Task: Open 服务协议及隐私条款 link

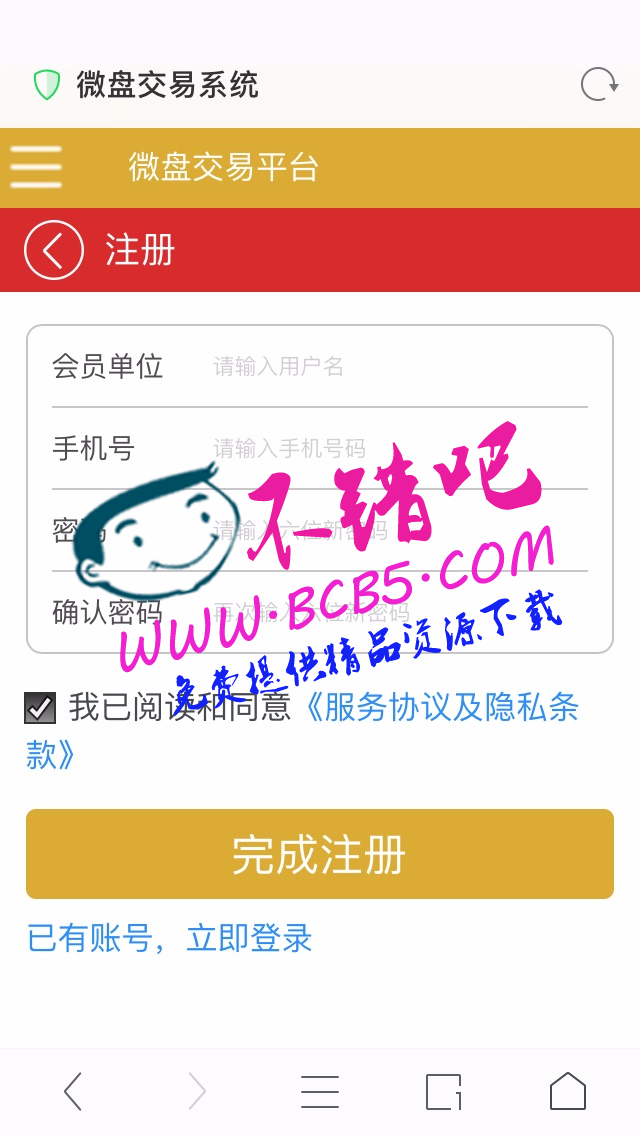Action: click(440, 708)
